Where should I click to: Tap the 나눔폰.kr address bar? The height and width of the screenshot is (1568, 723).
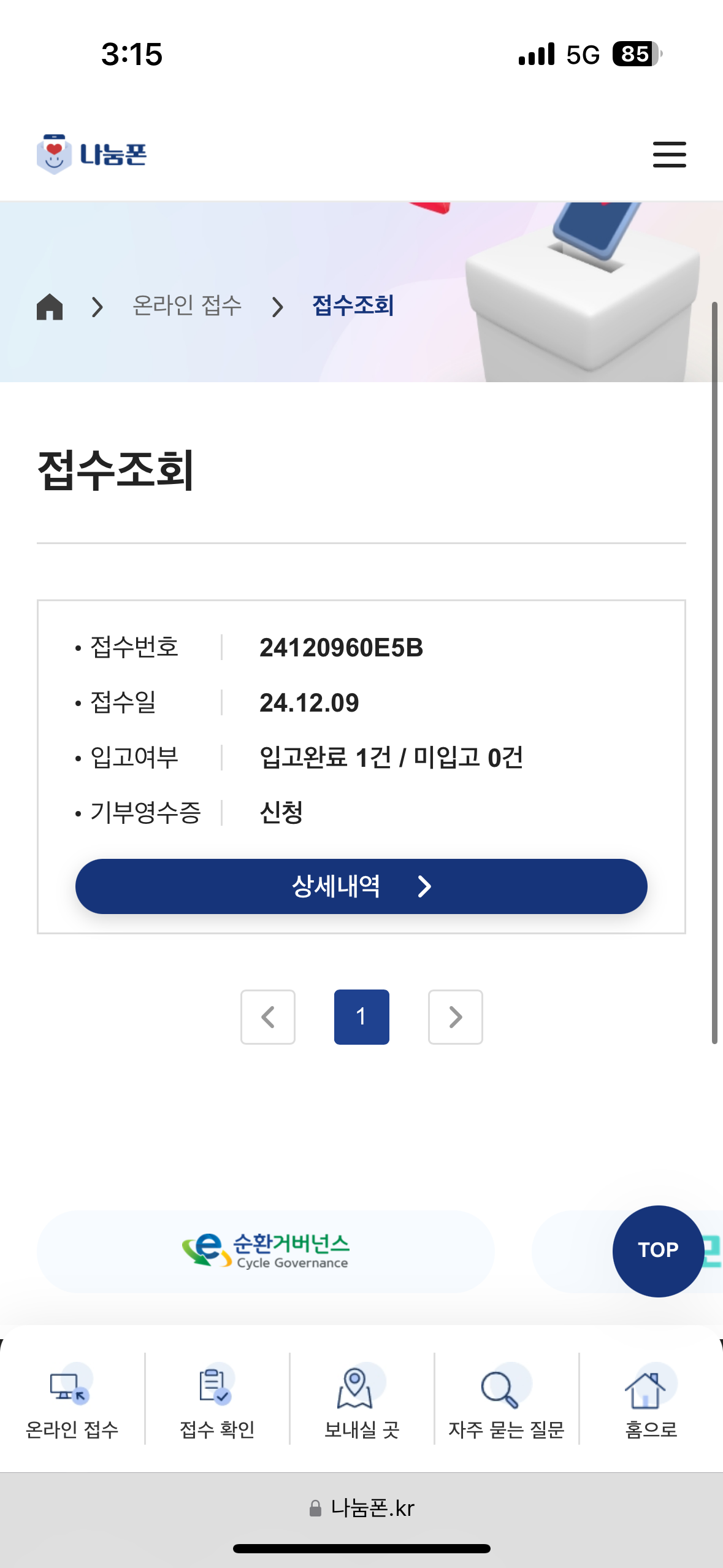[361, 1508]
